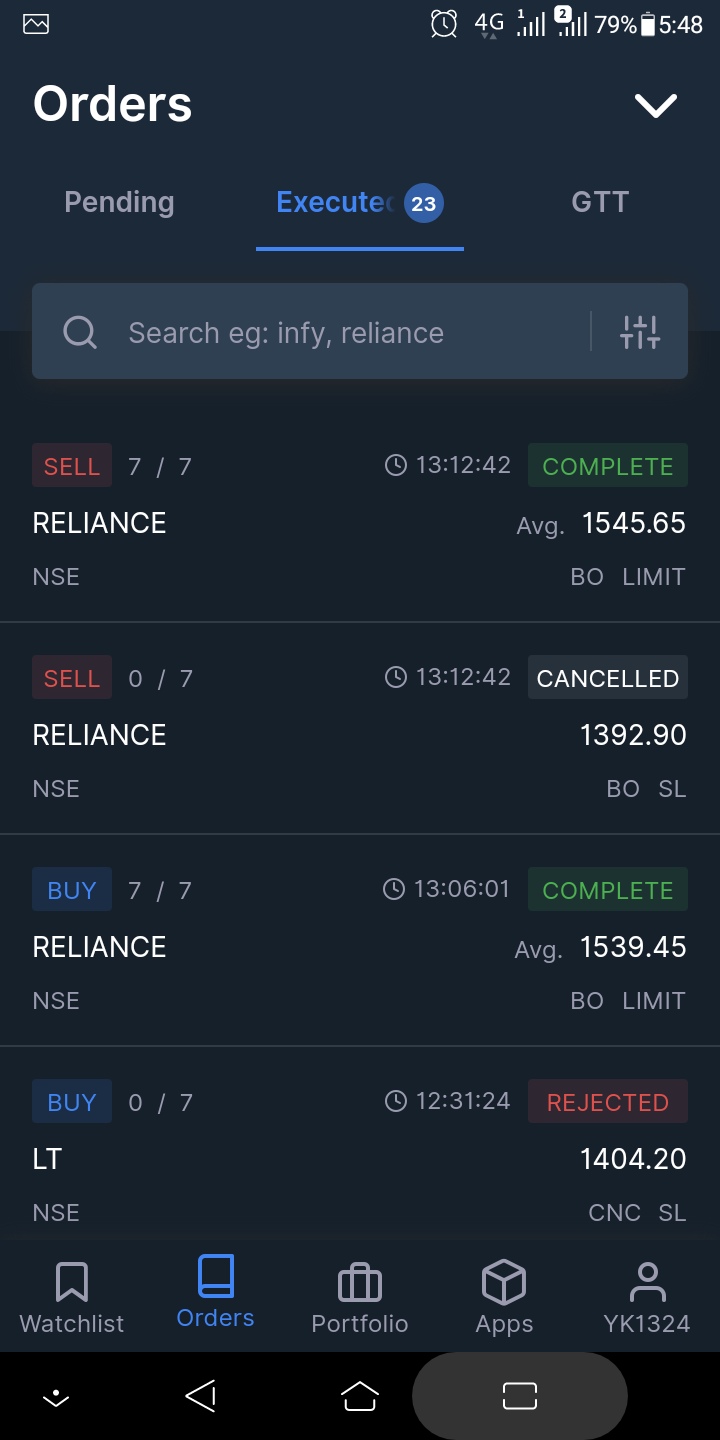This screenshot has height=1440, width=720.
Task: Select the Executed orders tab
Action: 358,203
